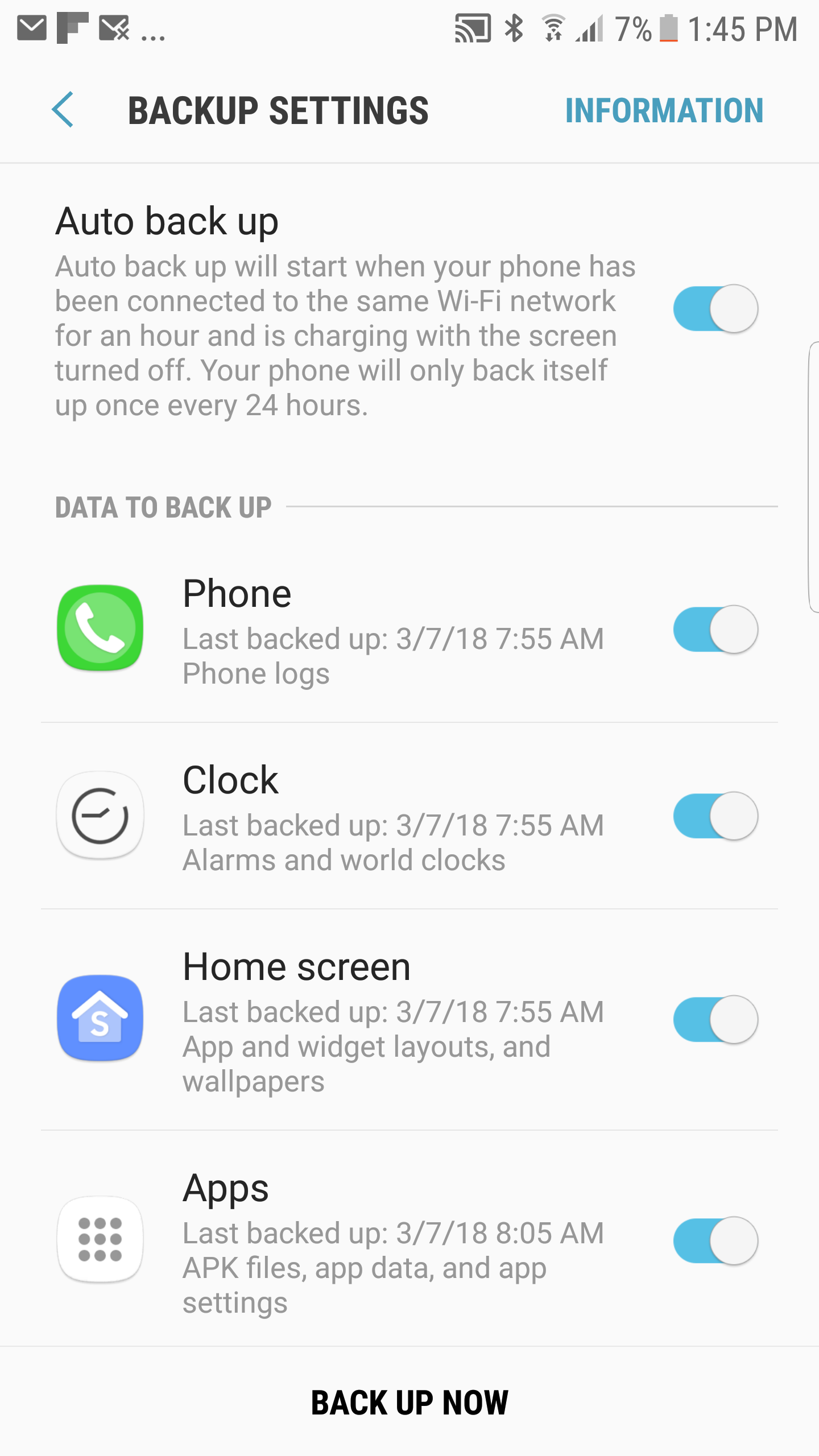Turn off the Auto back up switch
The height and width of the screenshot is (1456, 819).
click(x=715, y=308)
